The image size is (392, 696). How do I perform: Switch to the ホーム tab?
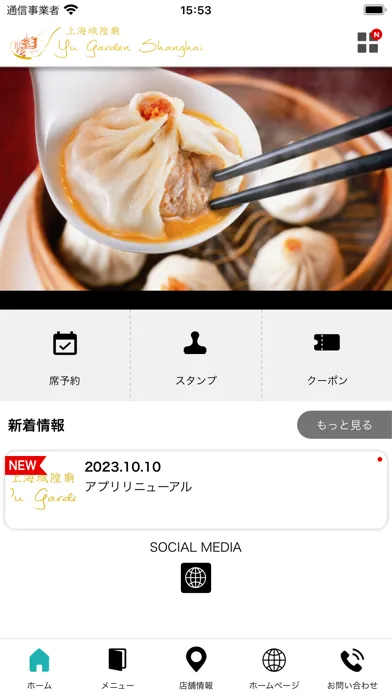tap(39, 668)
